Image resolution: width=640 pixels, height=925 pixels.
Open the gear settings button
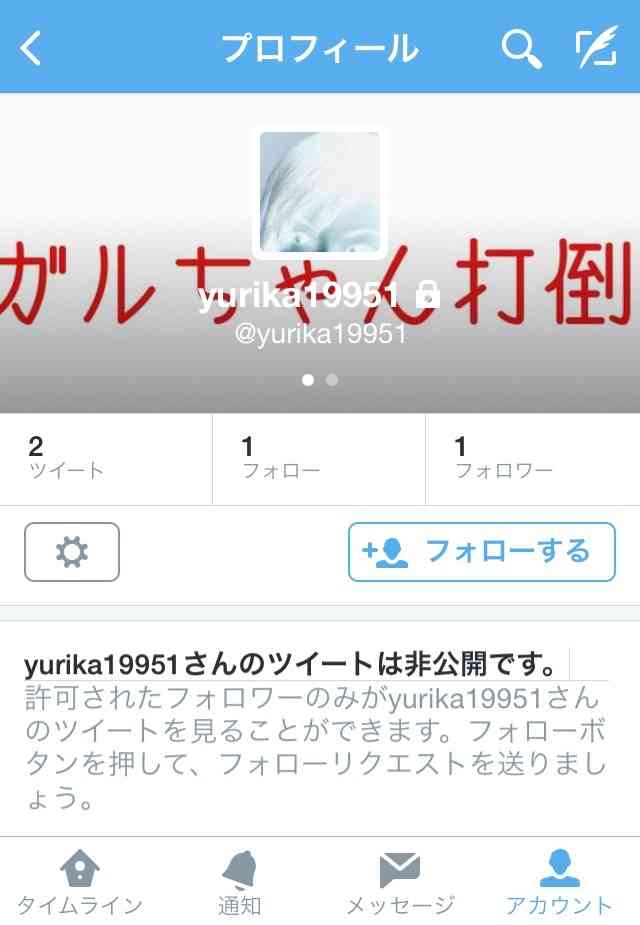pos(72,551)
